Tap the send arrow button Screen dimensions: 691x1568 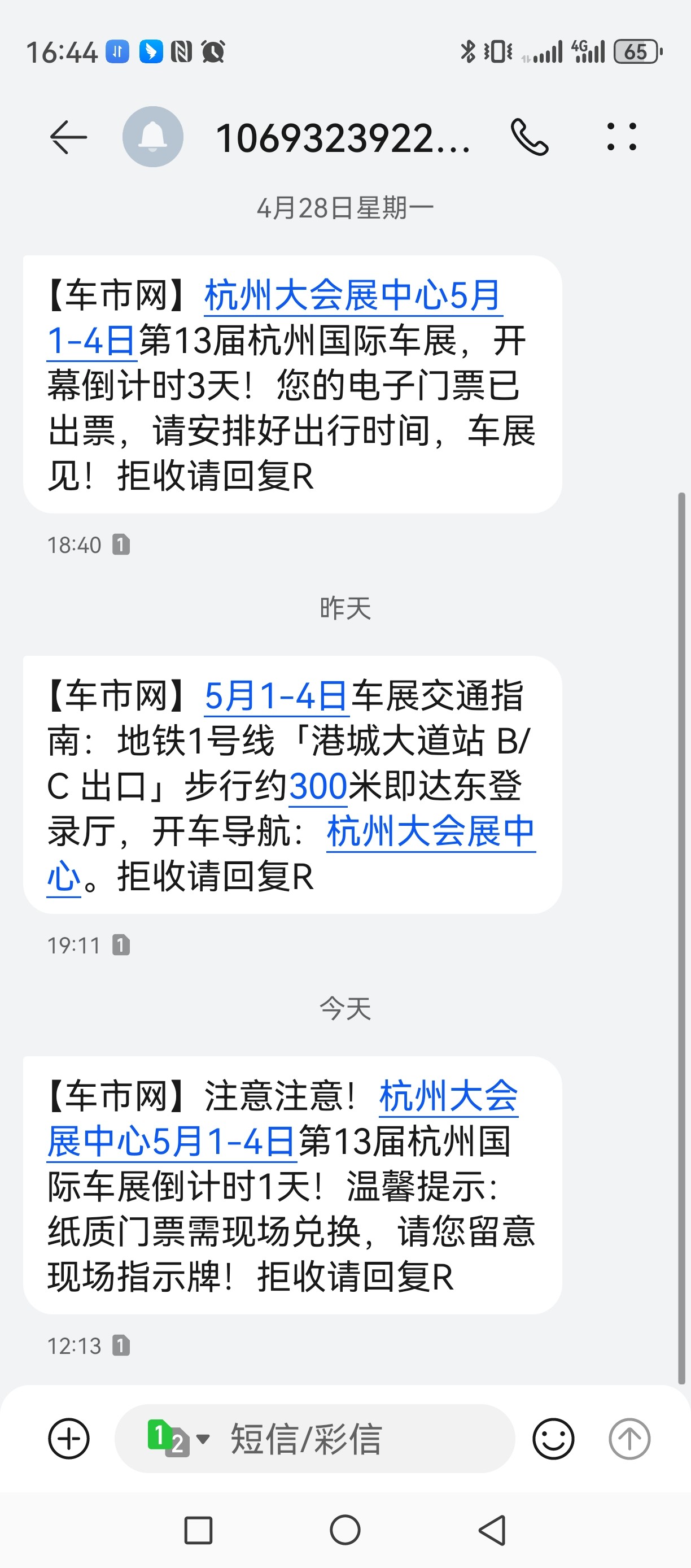(629, 1439)
